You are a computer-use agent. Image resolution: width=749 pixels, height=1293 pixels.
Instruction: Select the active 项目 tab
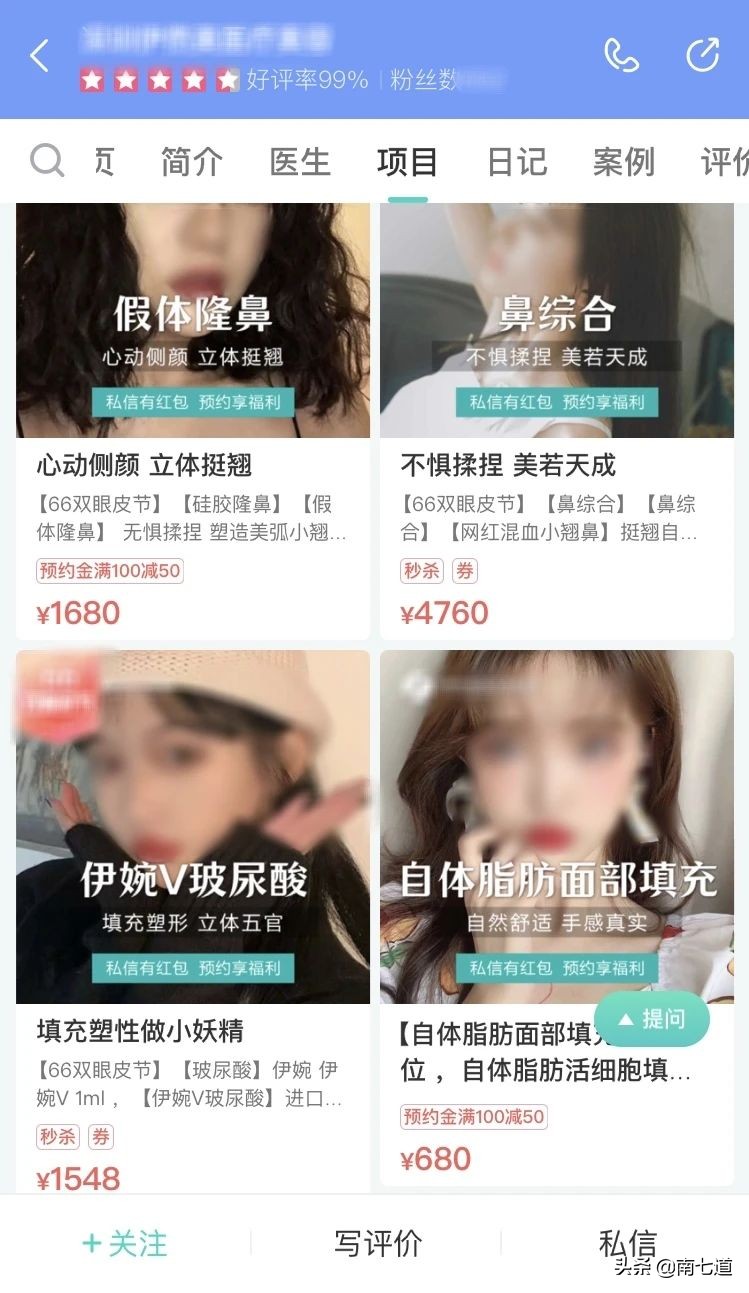coord(408,161)
